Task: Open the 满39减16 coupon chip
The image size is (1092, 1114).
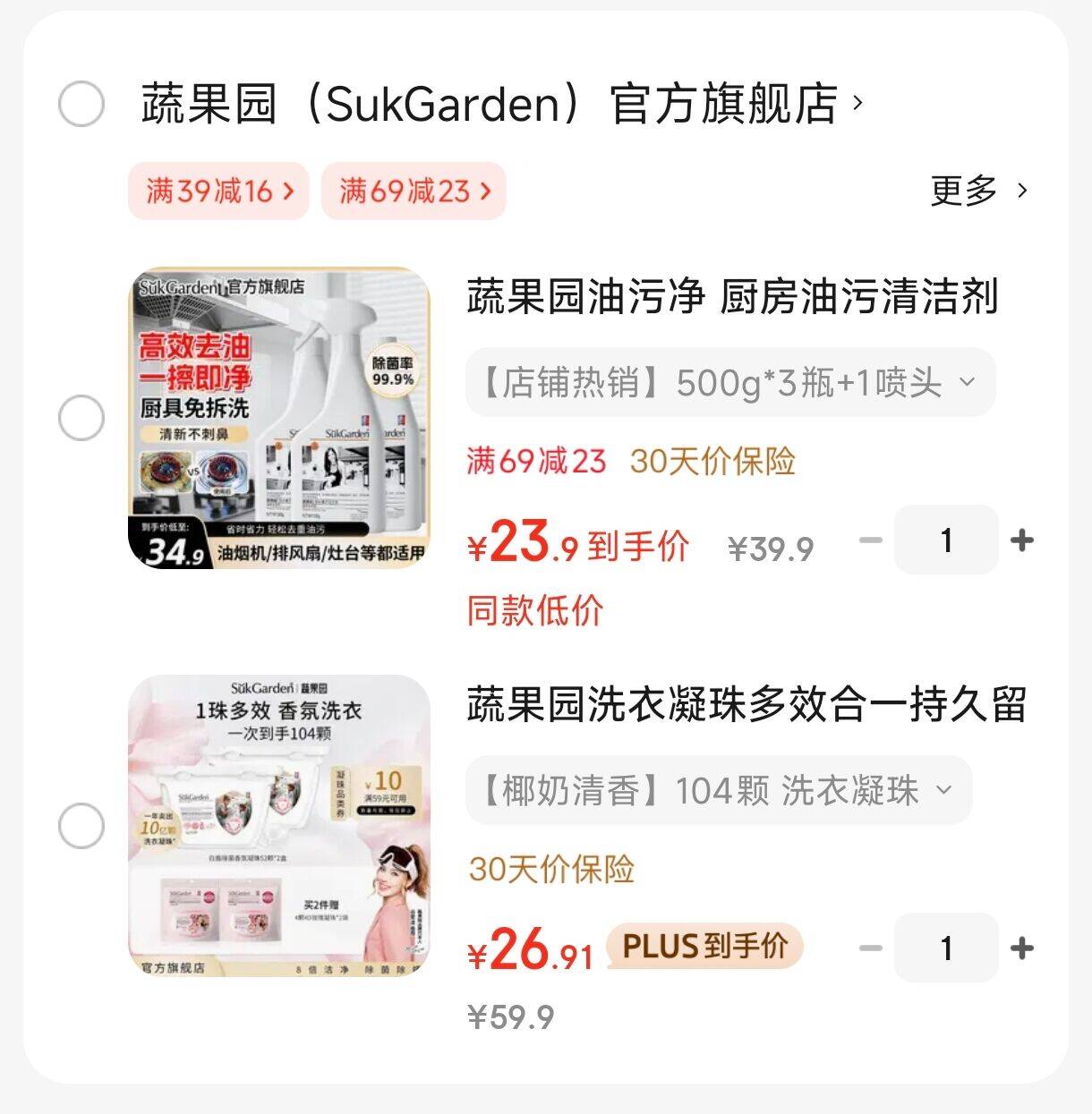Action: pos(219,191)
